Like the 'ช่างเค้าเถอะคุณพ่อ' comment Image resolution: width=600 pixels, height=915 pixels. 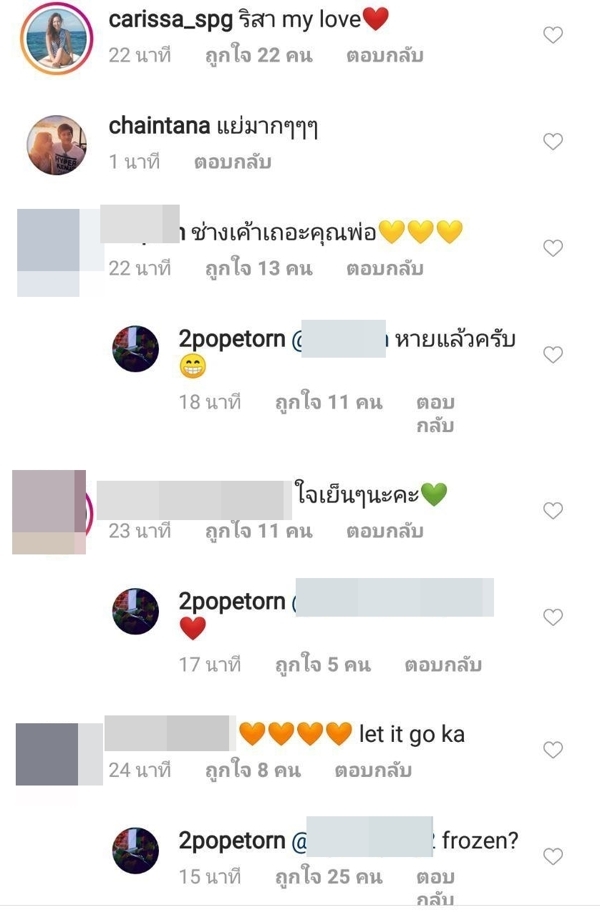tap(552, 248)
